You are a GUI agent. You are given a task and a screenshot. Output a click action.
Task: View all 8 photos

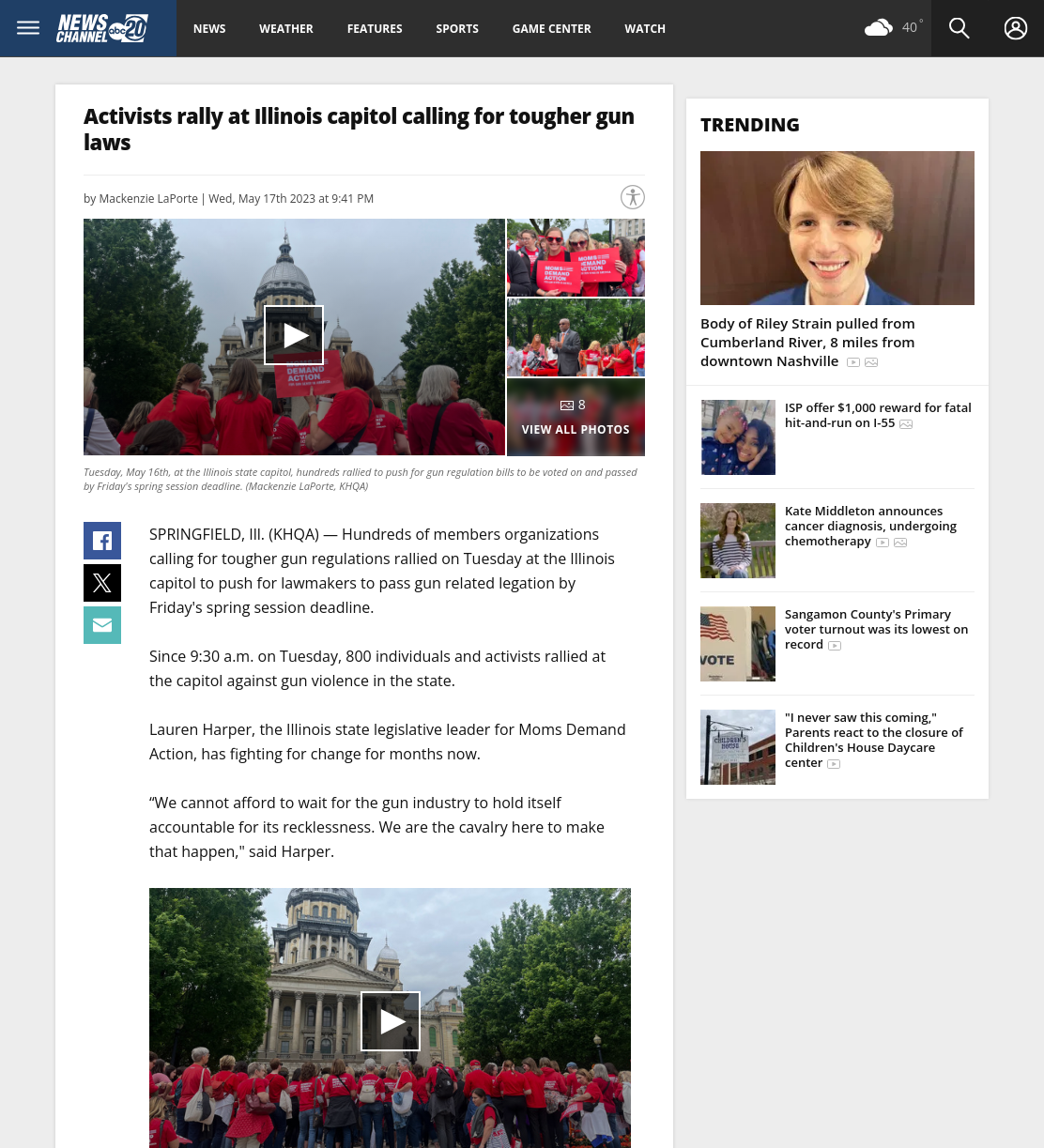tap(576, 417)
